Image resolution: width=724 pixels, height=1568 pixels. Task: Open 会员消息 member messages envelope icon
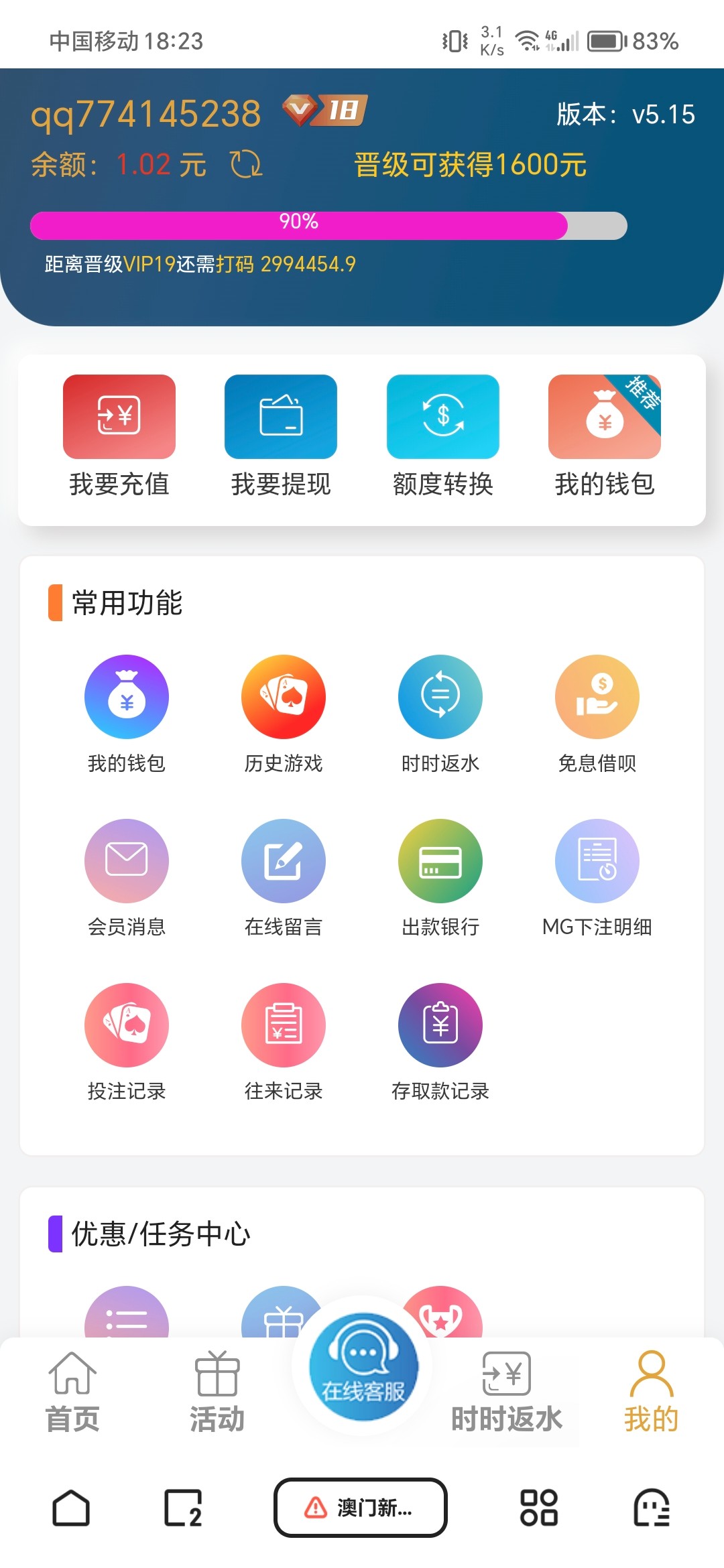(x=127, y=862)
